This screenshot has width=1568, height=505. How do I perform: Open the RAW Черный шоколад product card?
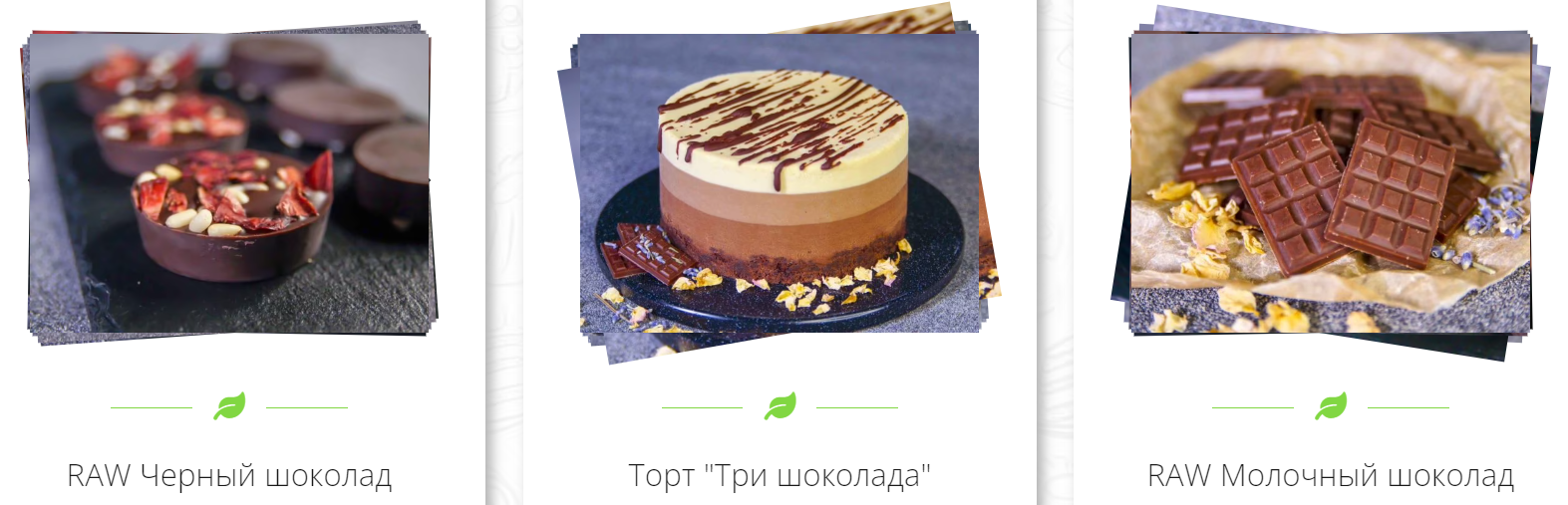(x=229, y=475)
